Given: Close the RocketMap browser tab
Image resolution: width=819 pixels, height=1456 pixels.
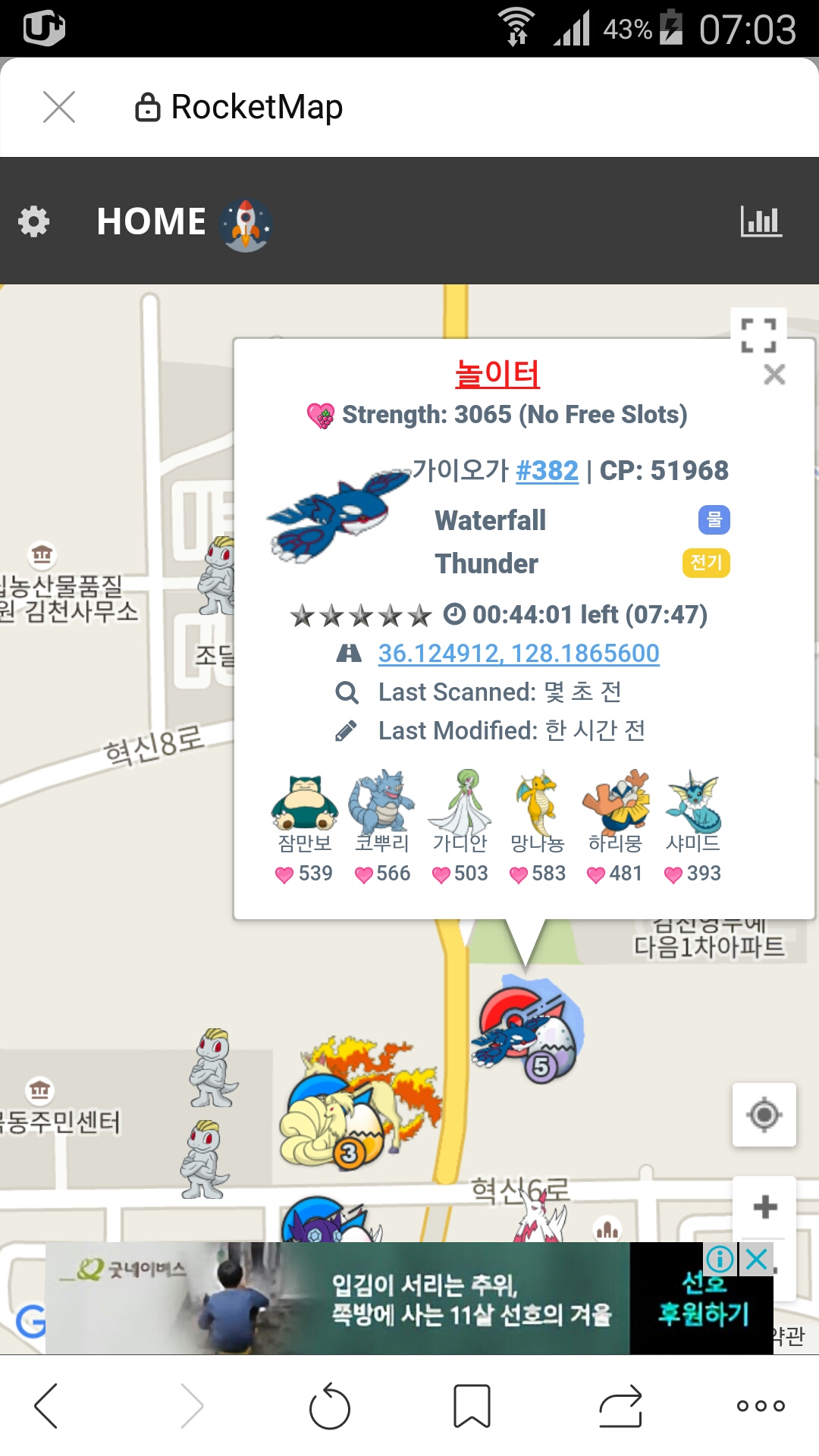Looking at the screenshot, I should (x=59, y=107).
